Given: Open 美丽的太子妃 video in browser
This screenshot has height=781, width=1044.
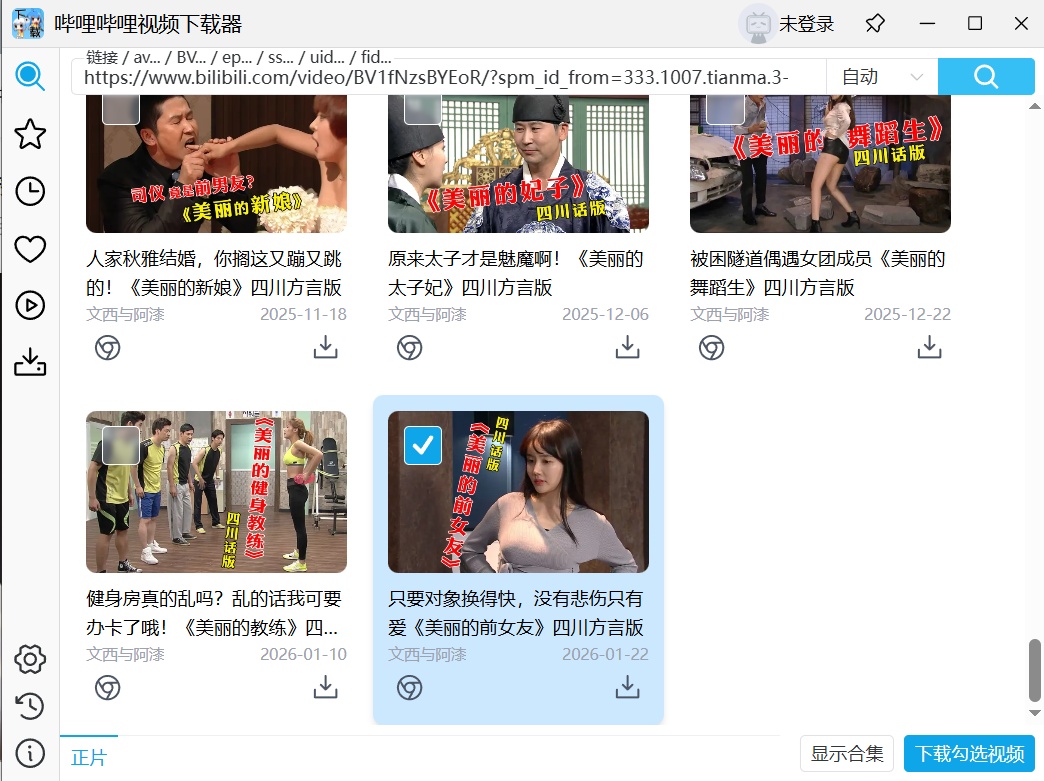Looking at the screenshot, I should [x=409, y=347].
